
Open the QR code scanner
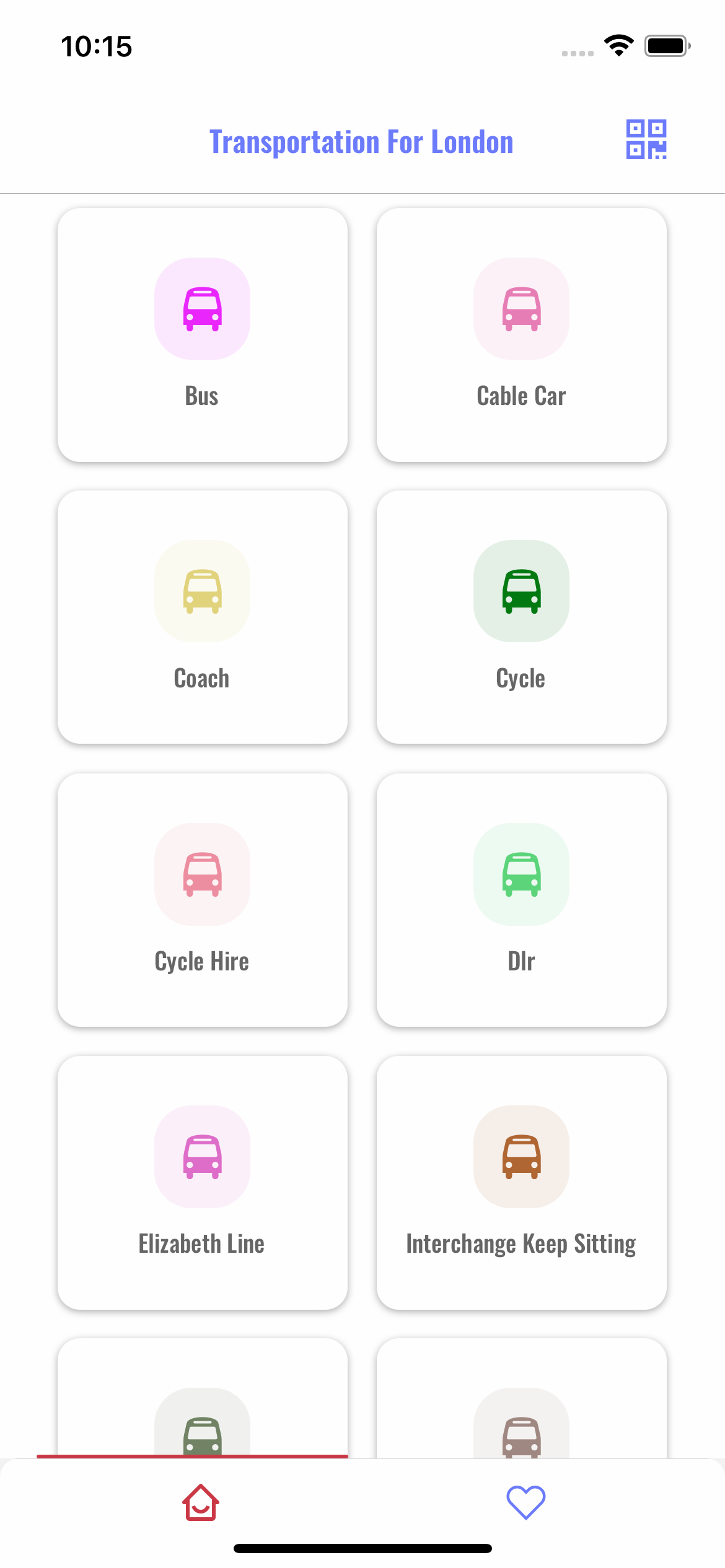point(646,139)
